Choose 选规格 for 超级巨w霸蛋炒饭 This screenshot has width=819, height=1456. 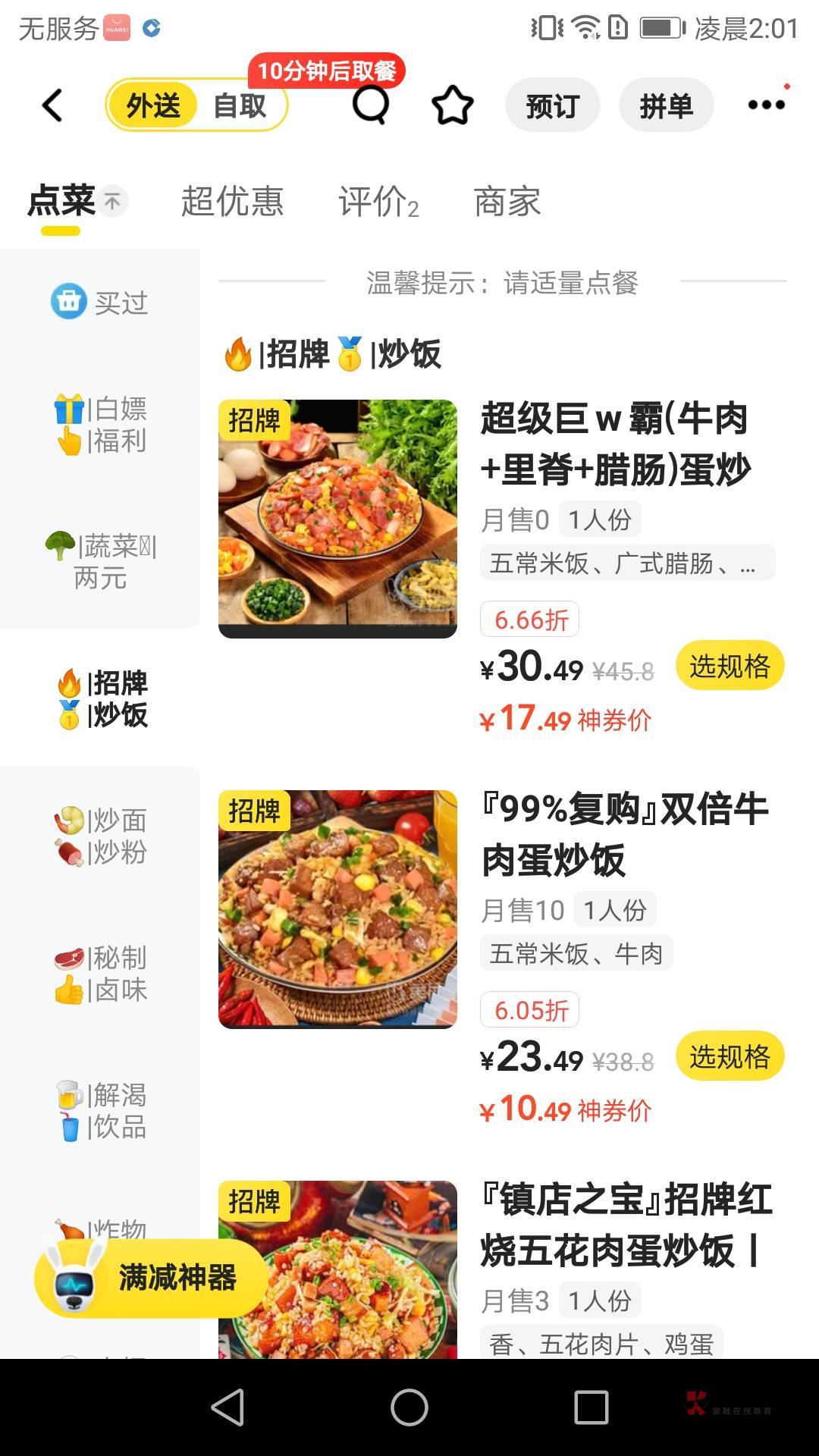coord(730,666)
